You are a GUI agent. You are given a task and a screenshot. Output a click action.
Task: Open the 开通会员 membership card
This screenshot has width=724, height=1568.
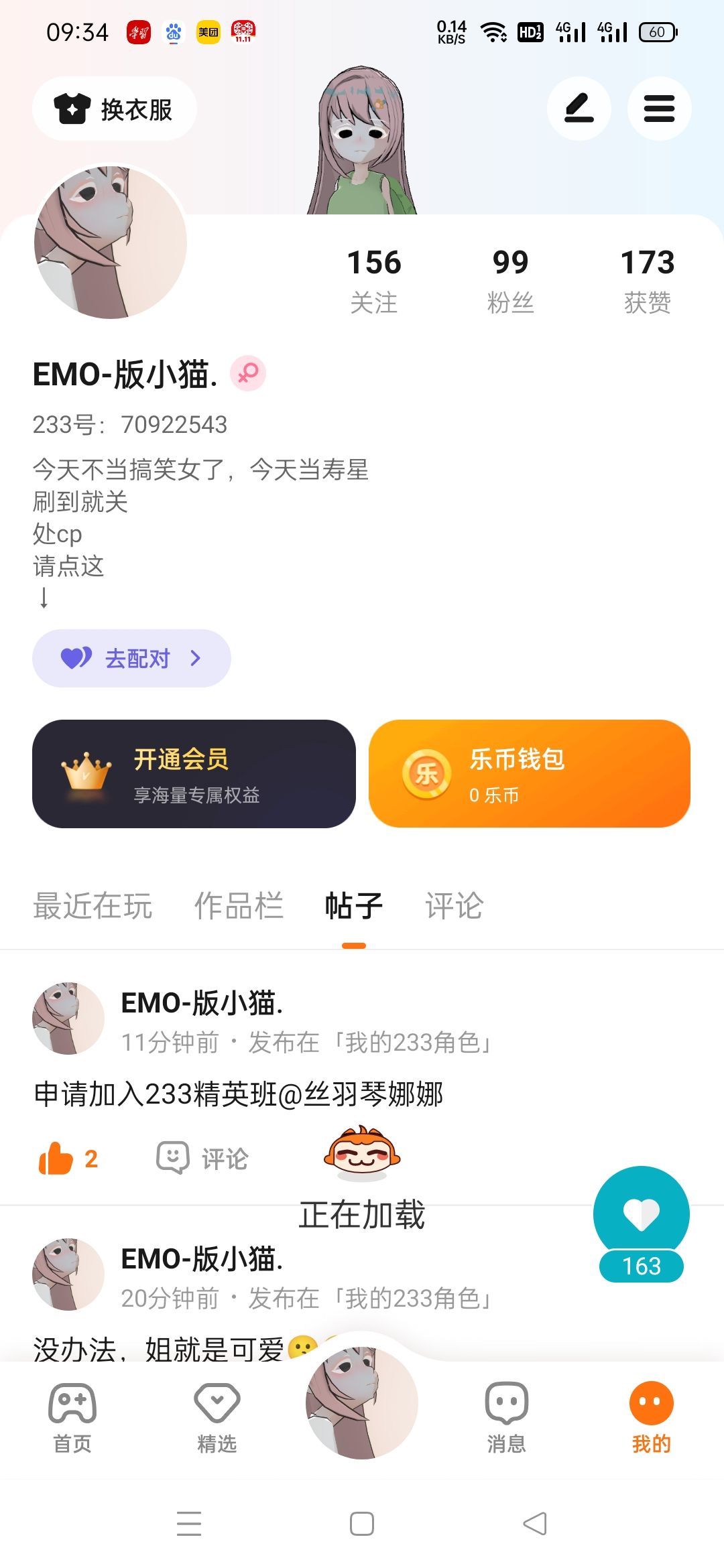[194, 774]
